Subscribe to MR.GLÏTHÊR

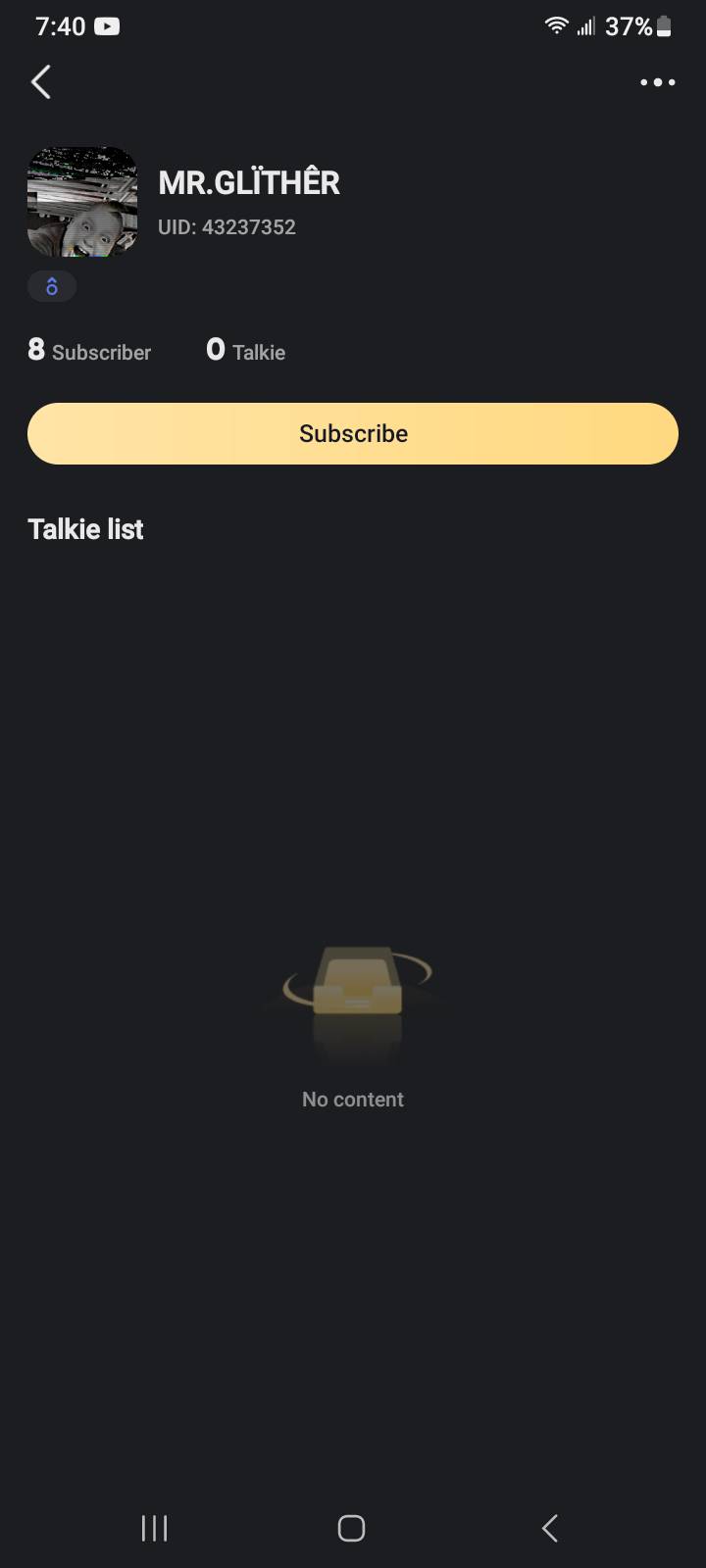point(353,433)
